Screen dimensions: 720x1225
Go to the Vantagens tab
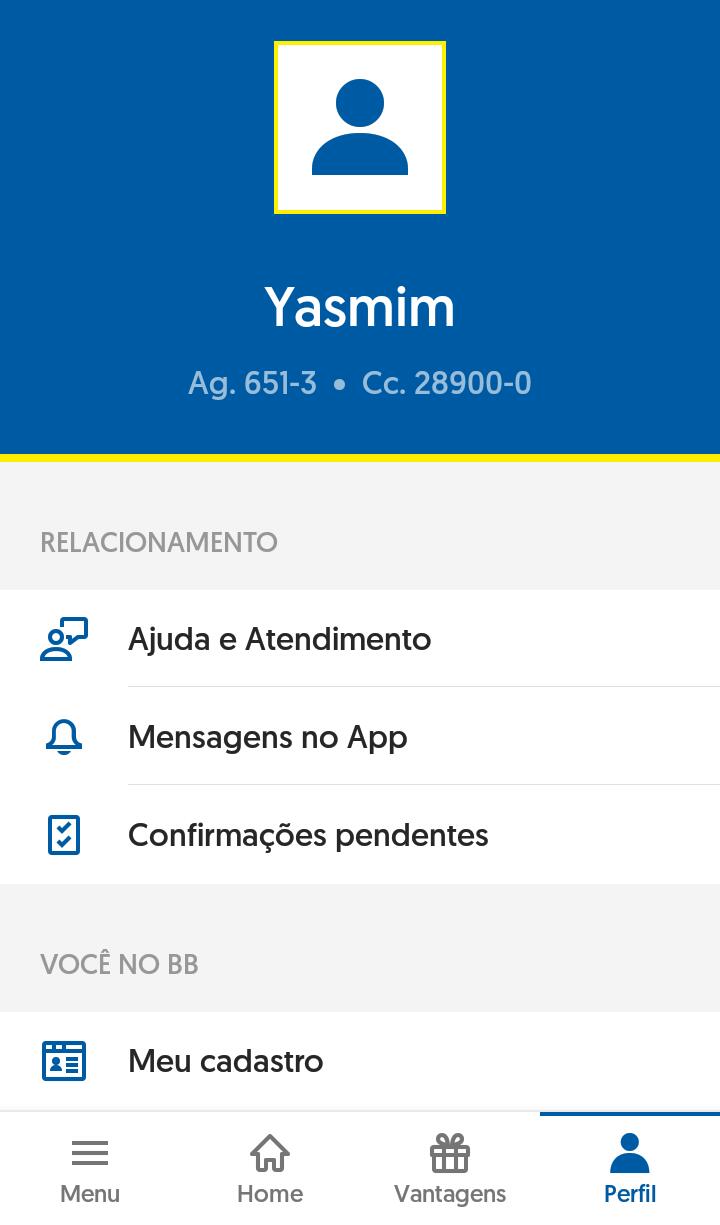click(450, 1169)
